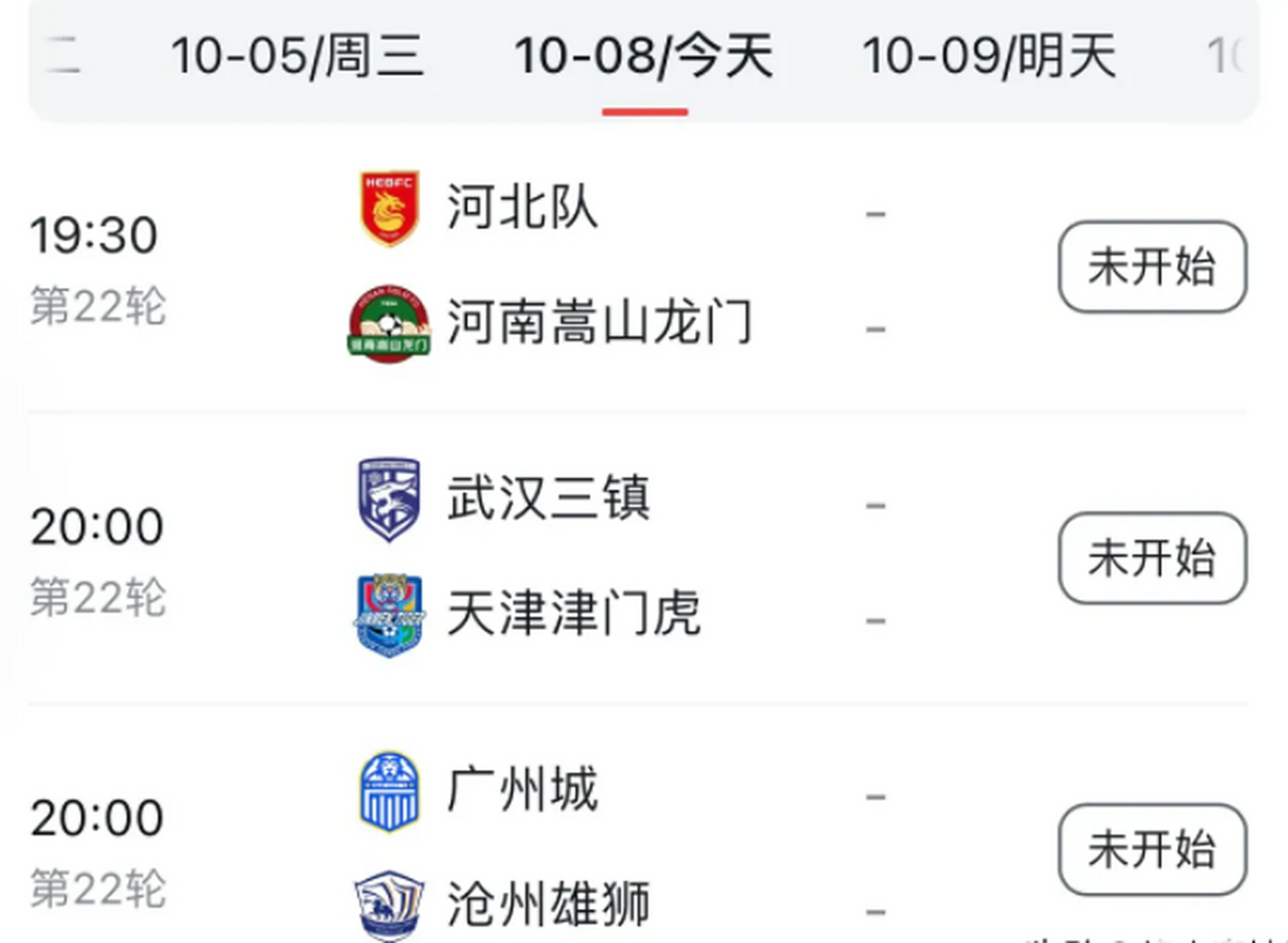Viewport: 1288px width, 943px height.
Task: Tap 未开始 button for 河北队 match
Action: (1152, 267)
